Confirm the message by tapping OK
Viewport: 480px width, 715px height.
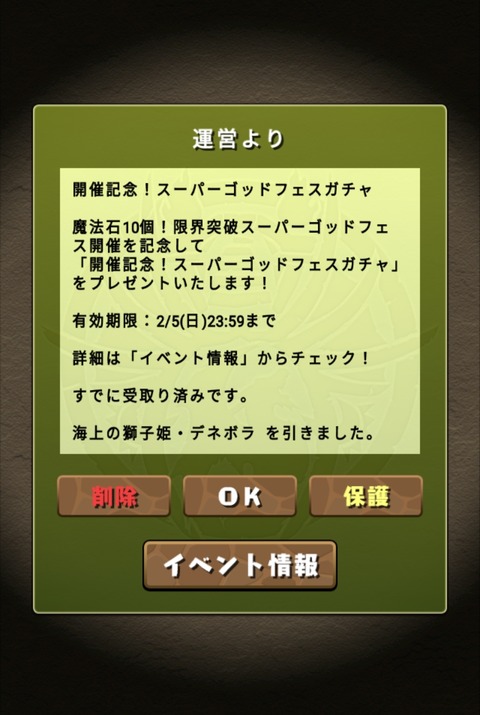tap(240, 496)
